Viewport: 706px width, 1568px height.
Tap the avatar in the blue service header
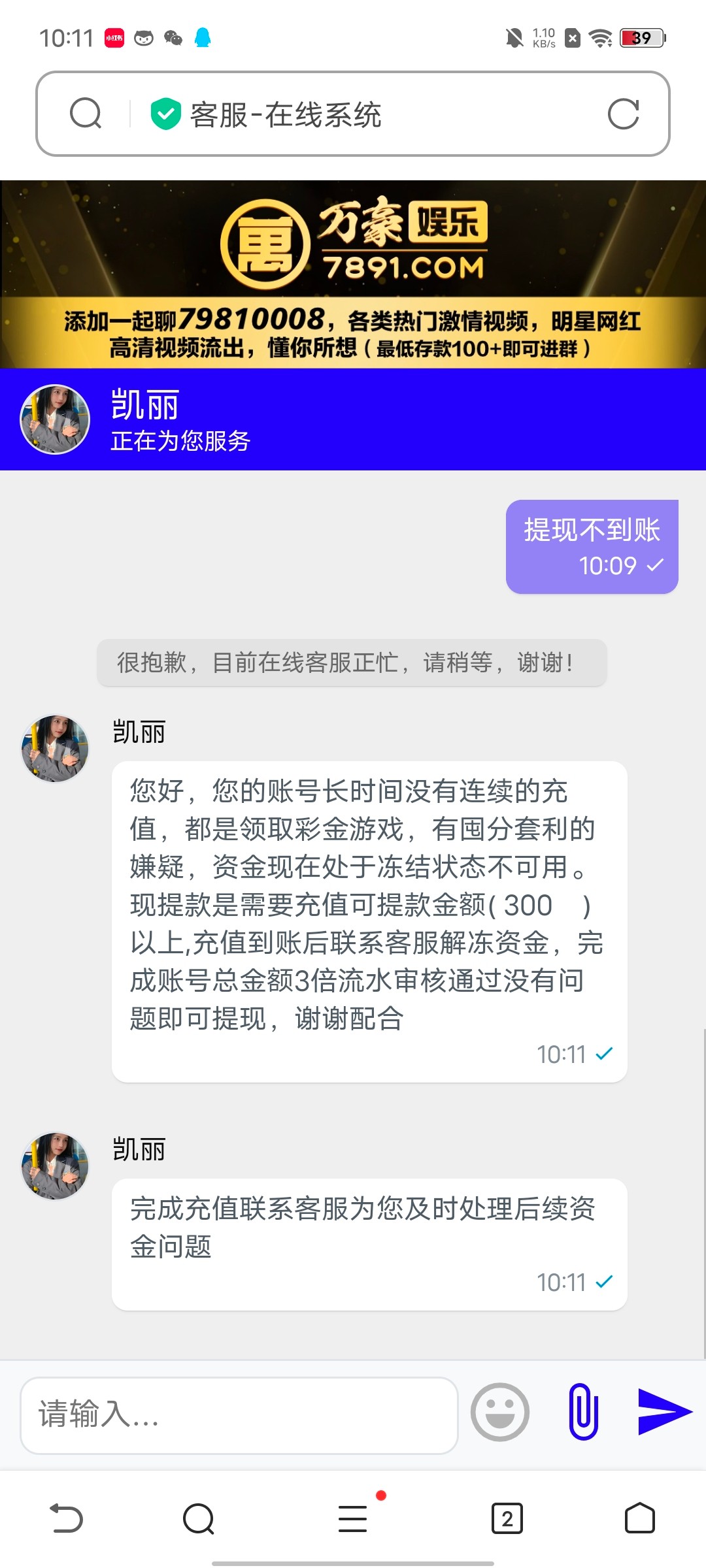click(x=54, y=419)
